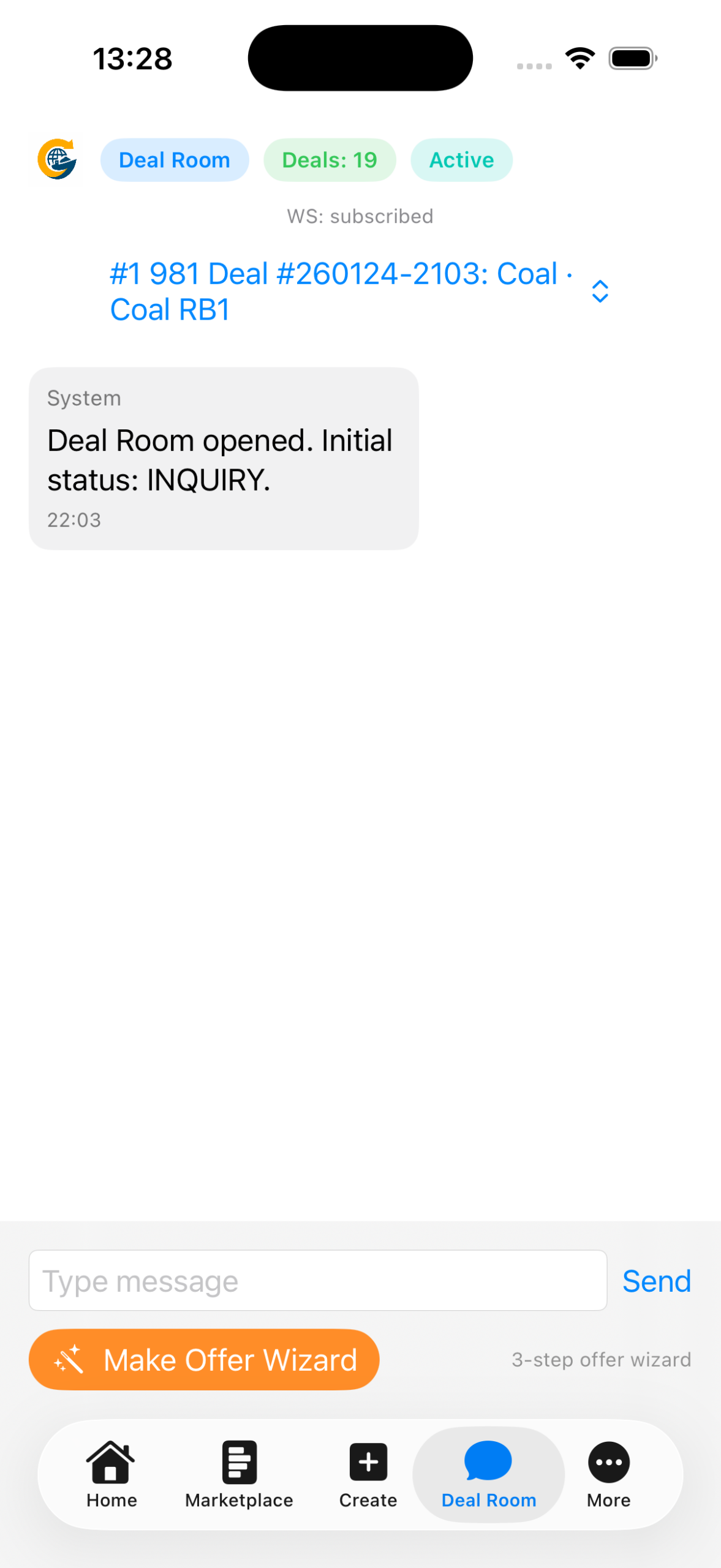The width and height of the screenshot is (721, 1568).
Task: Open the deal selector dropdown for Deal #260124-2103
Action: pos(359,292)
